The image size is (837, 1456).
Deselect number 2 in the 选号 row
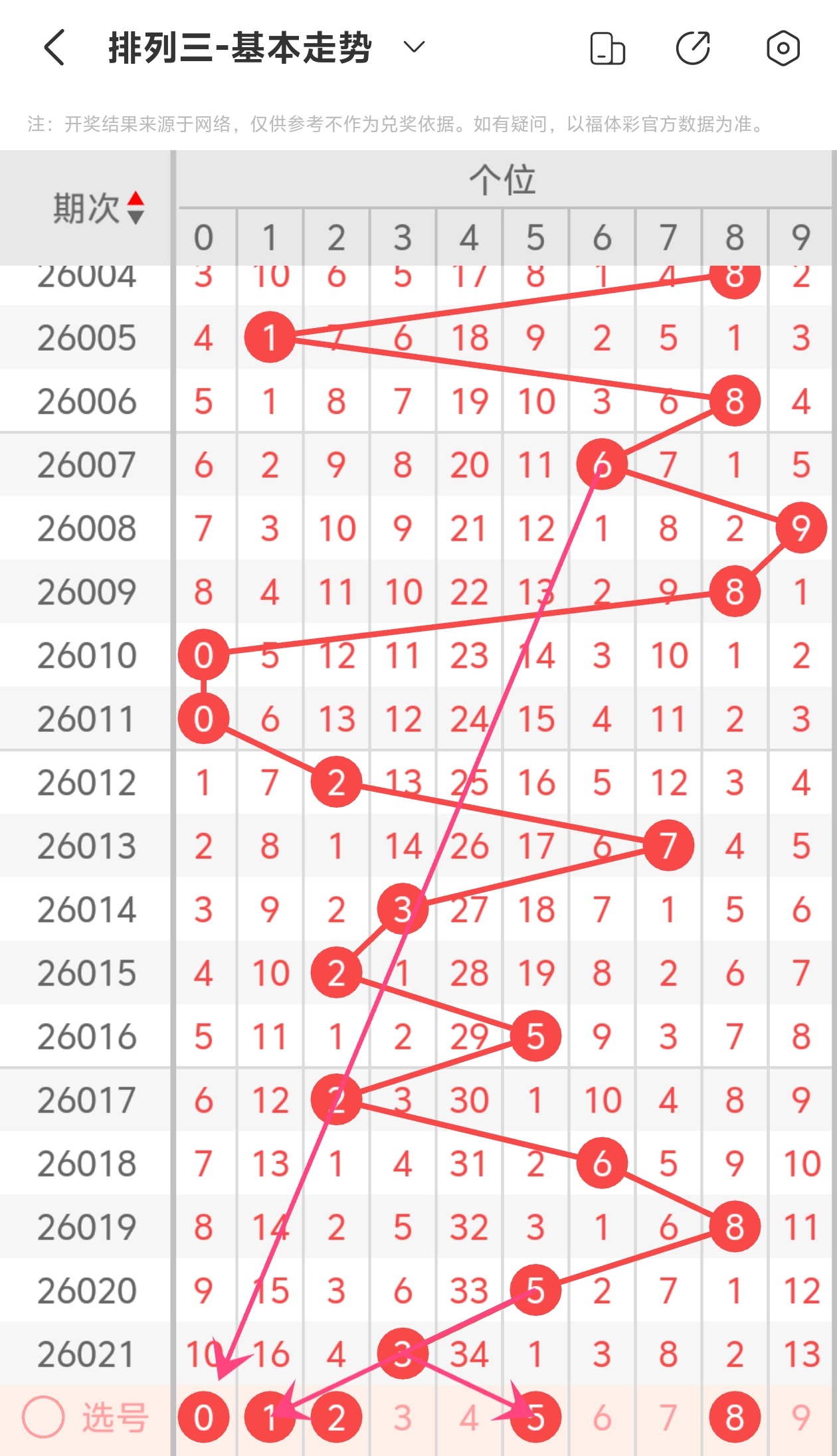pos(336,1417)
